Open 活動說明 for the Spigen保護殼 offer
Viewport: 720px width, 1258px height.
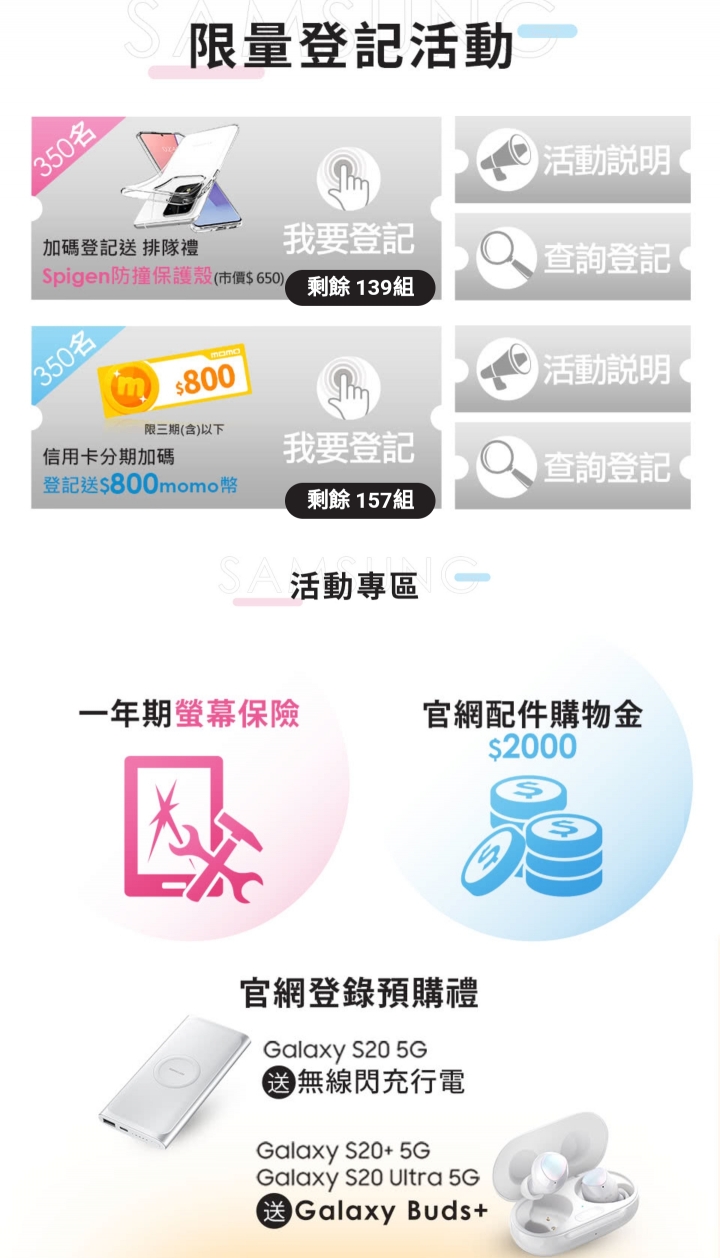(x=573, y=160)
